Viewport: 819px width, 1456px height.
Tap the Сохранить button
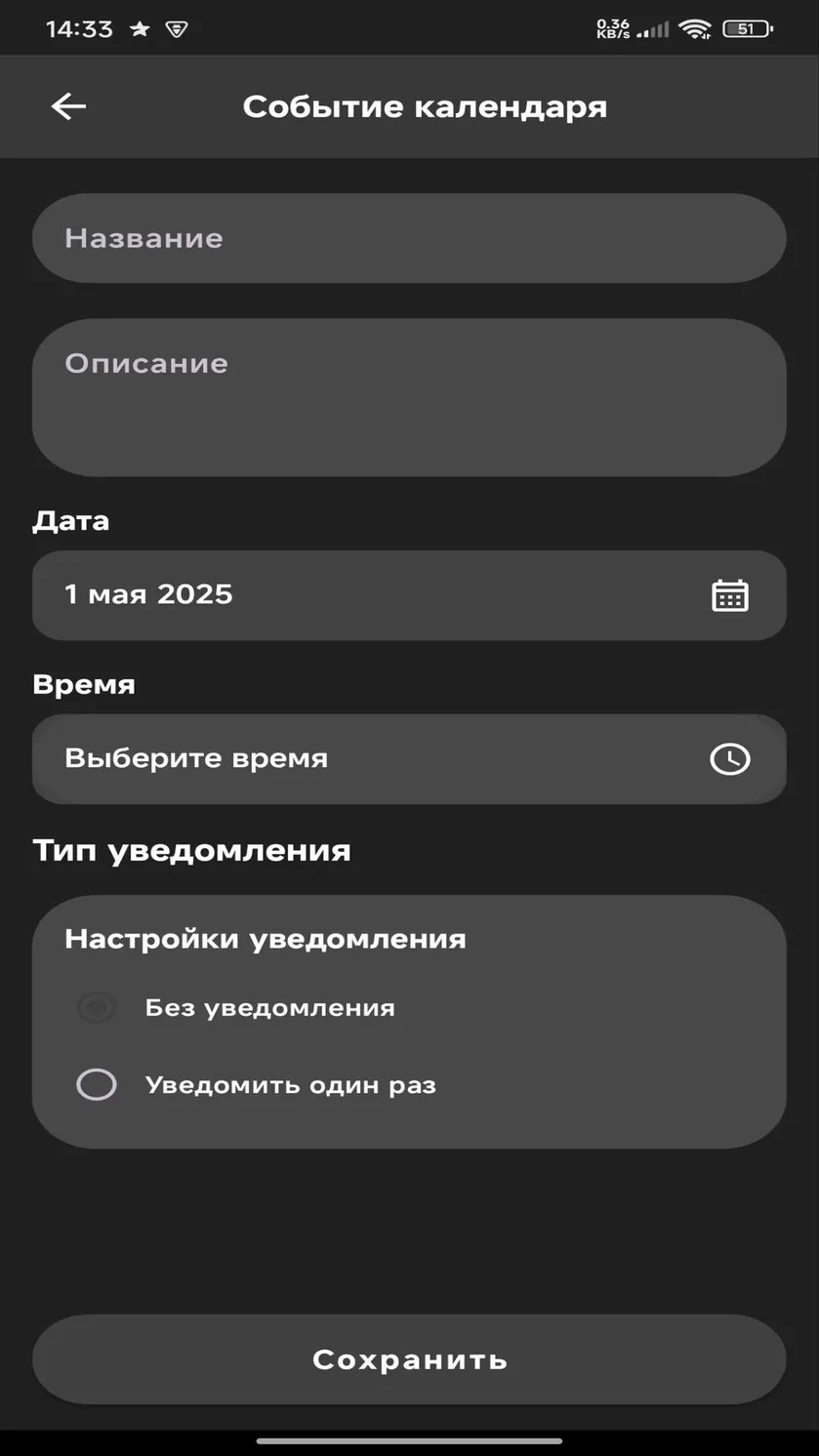tap(409, 1359)
